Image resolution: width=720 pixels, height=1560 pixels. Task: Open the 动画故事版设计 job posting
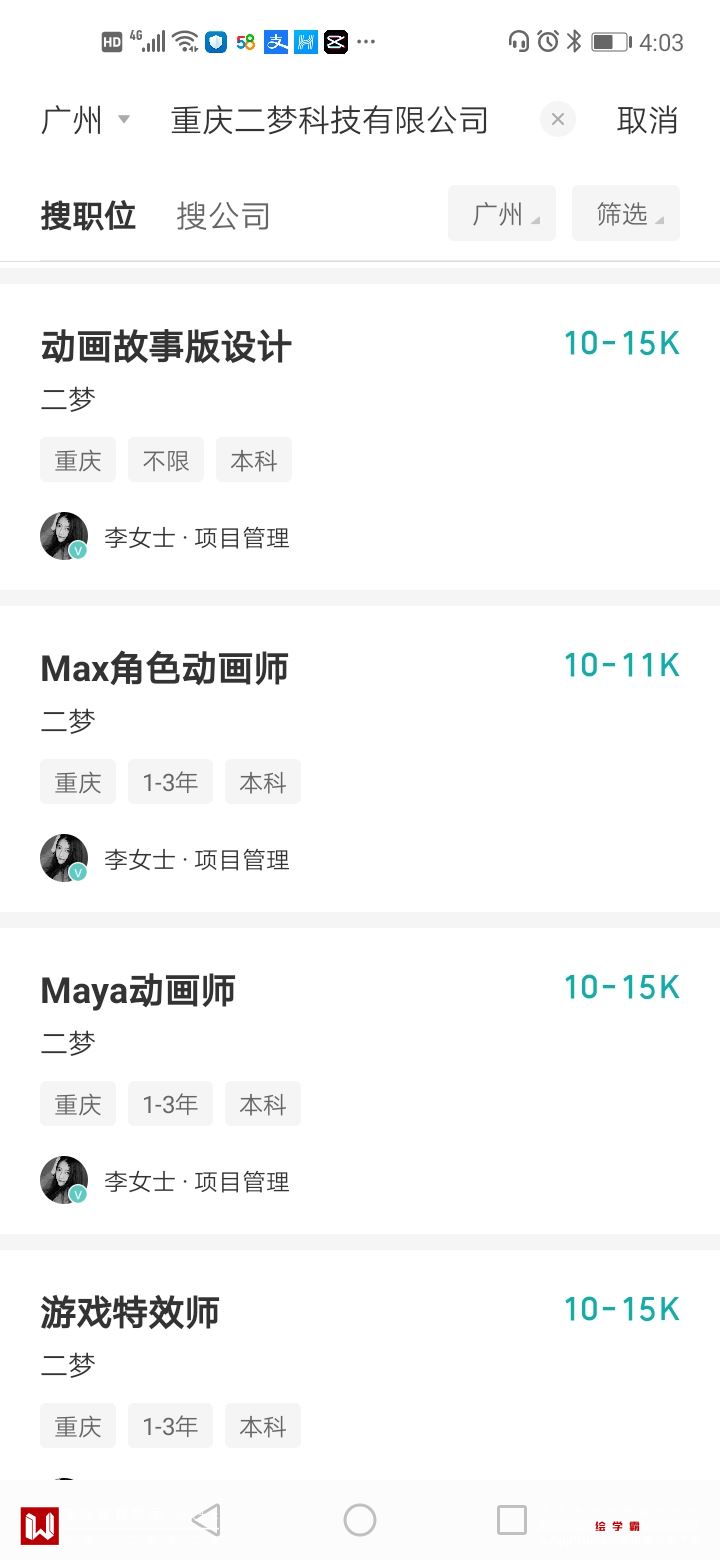pyautogui.click(x=166, y=347)
